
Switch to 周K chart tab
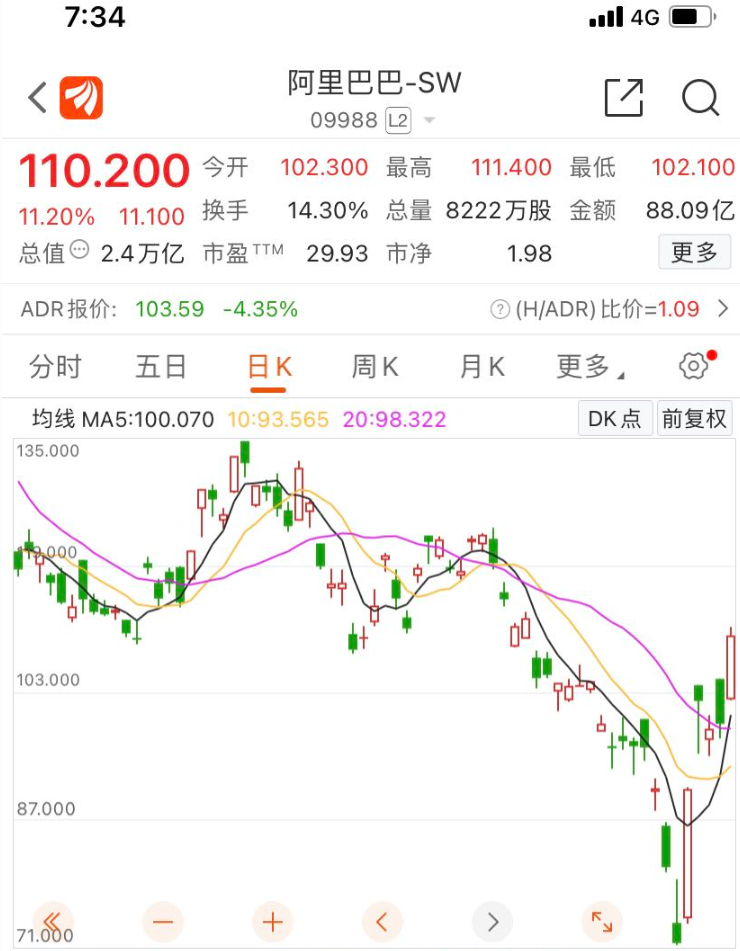tap(375, 367)
